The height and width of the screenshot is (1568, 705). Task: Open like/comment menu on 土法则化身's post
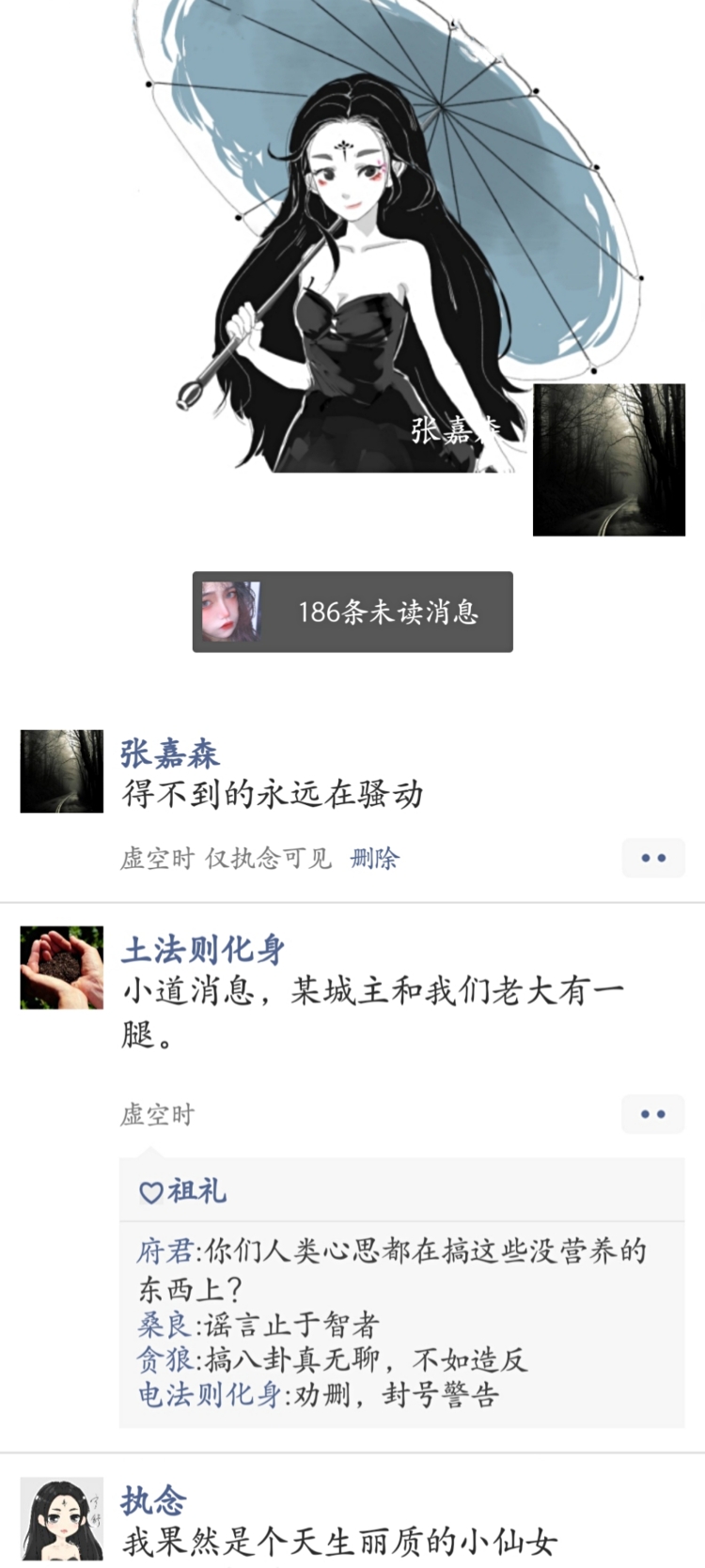click(x=652, y=1114)
